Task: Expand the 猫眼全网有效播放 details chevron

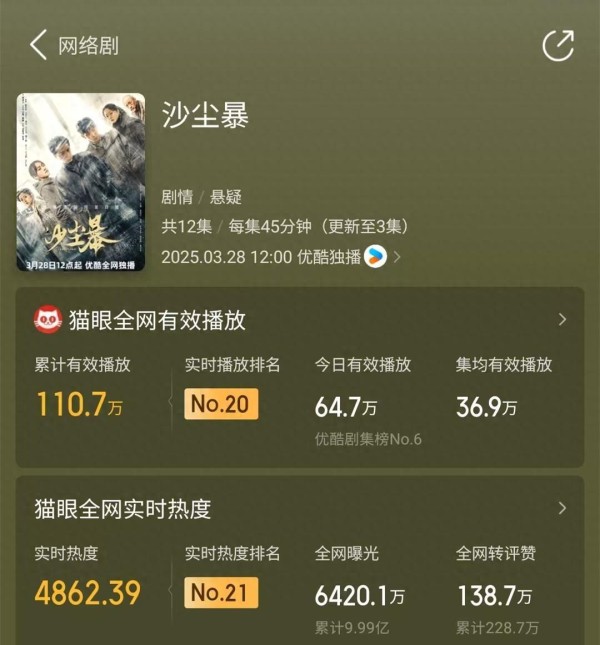Action: point(562,320)
